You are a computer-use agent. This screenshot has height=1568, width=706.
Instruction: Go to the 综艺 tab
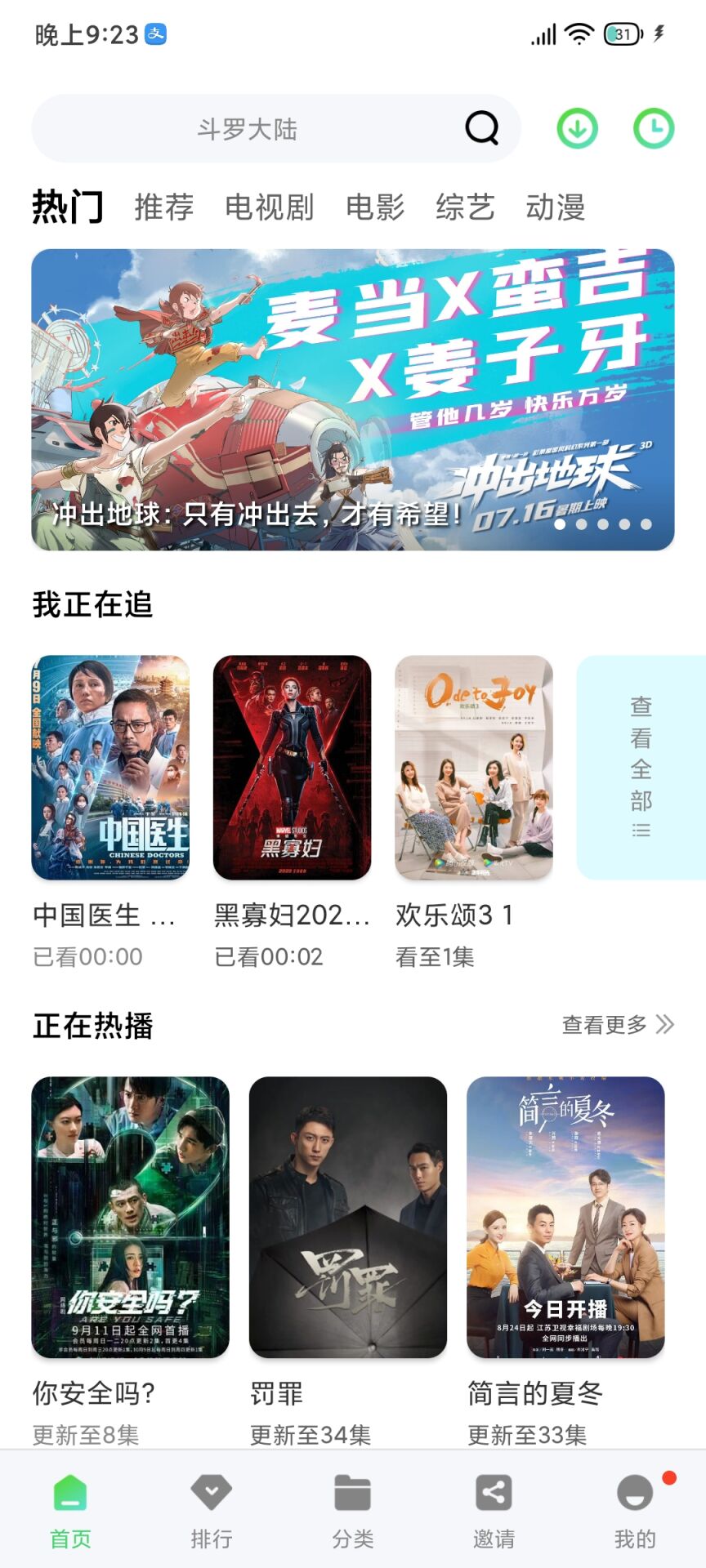click(465, 207)
